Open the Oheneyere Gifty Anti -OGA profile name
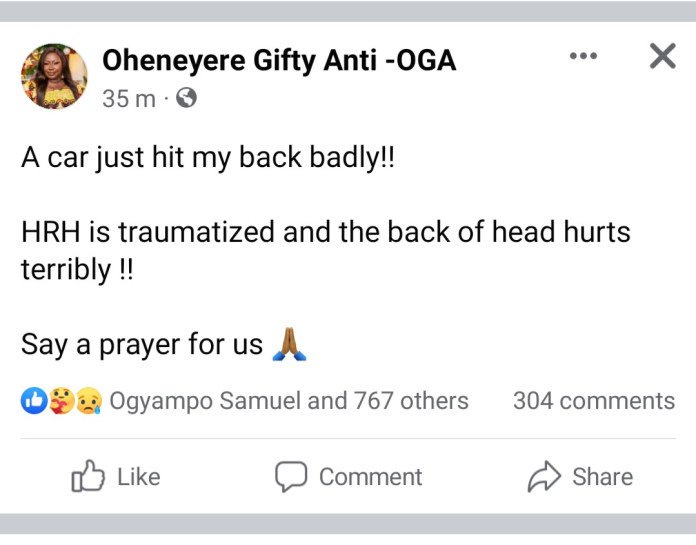Image resolution: width=696 pixels, height=545 pixels. click(279, 61)
